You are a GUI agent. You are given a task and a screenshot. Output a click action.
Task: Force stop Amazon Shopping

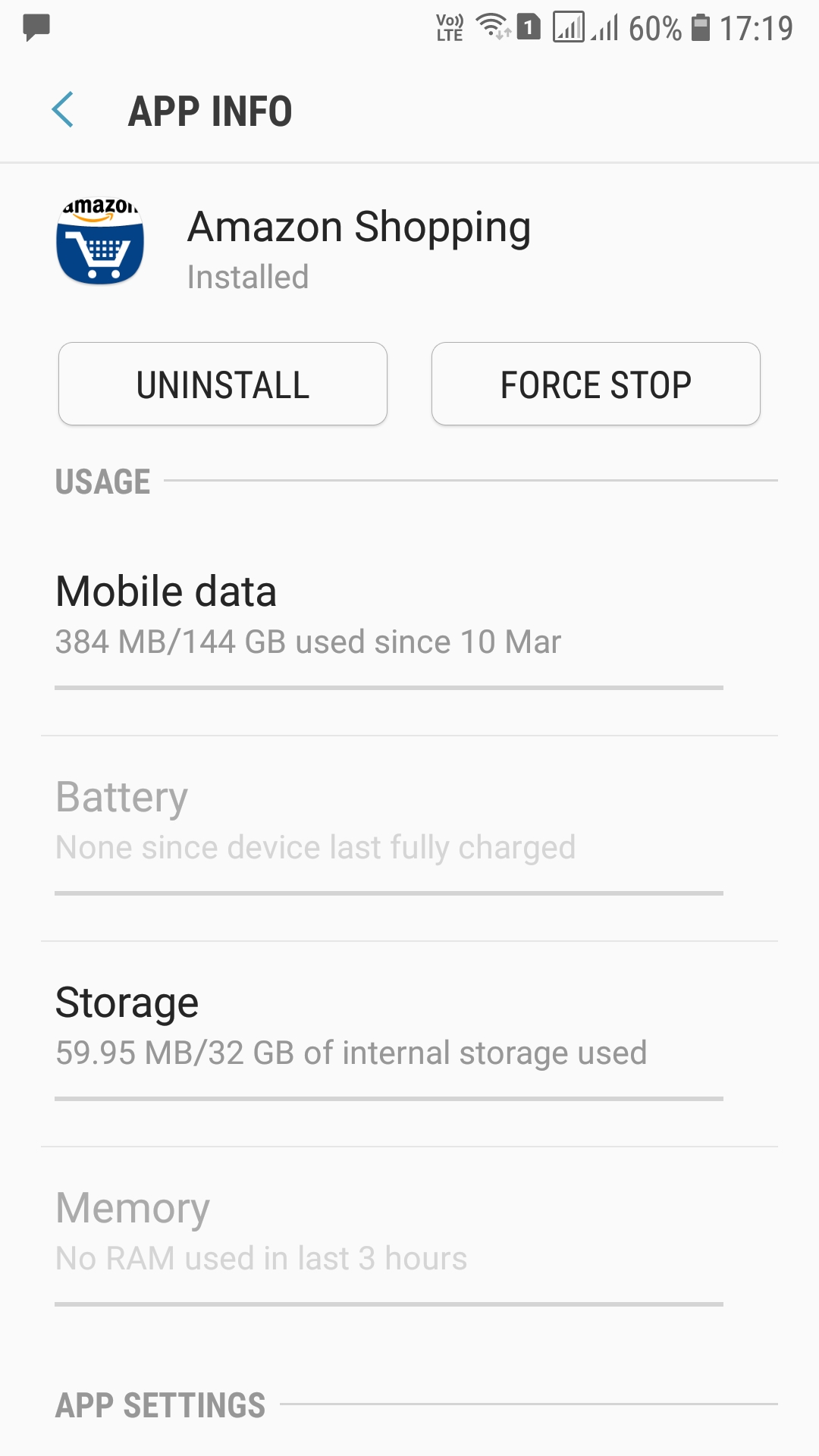(595, 384)
